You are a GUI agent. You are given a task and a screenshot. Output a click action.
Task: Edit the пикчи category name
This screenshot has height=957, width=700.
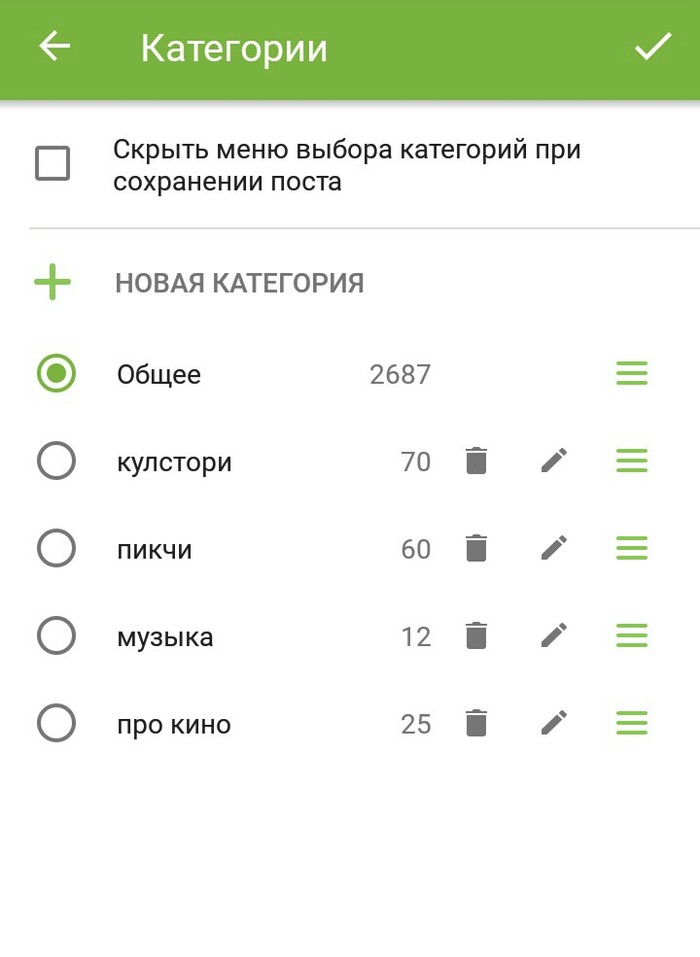554,547
